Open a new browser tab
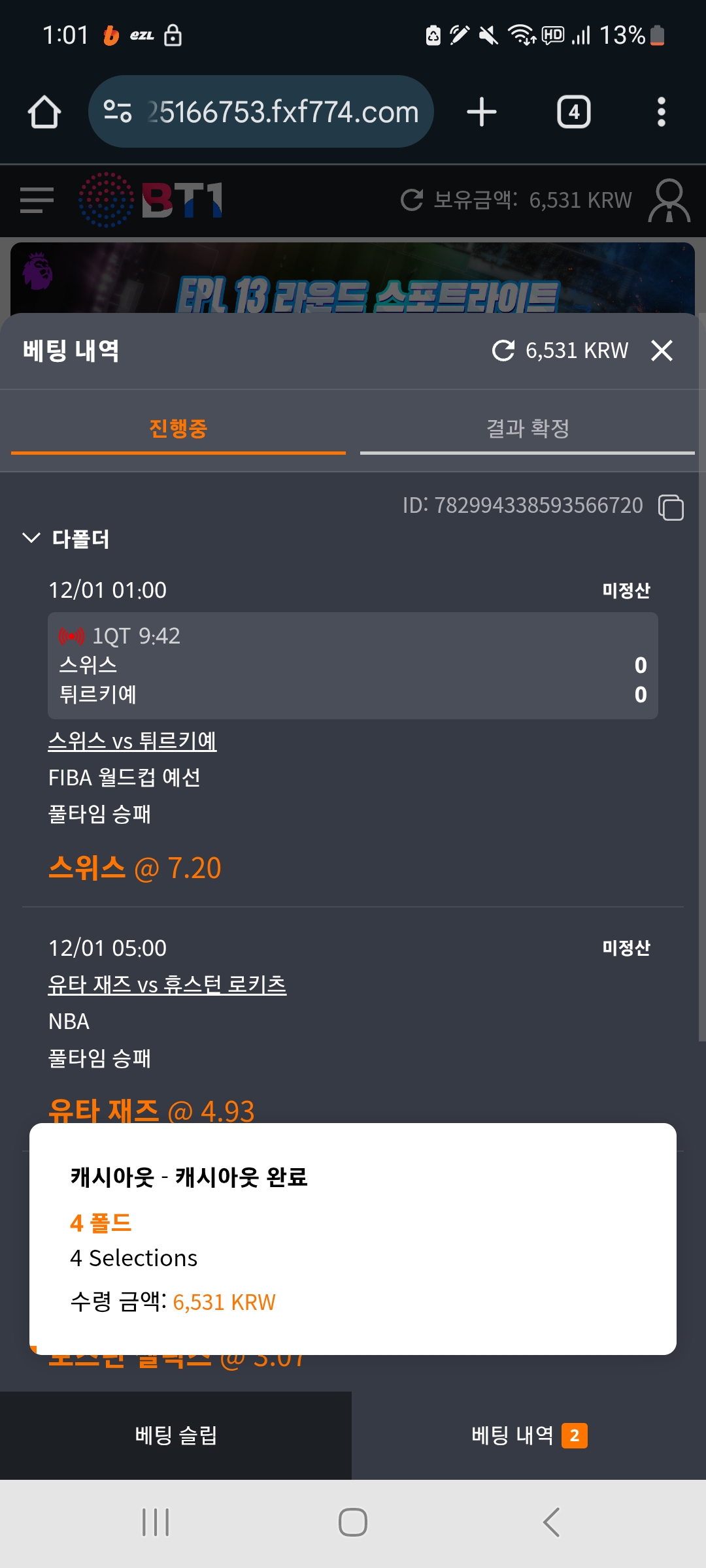 click(x=482, y=111)
